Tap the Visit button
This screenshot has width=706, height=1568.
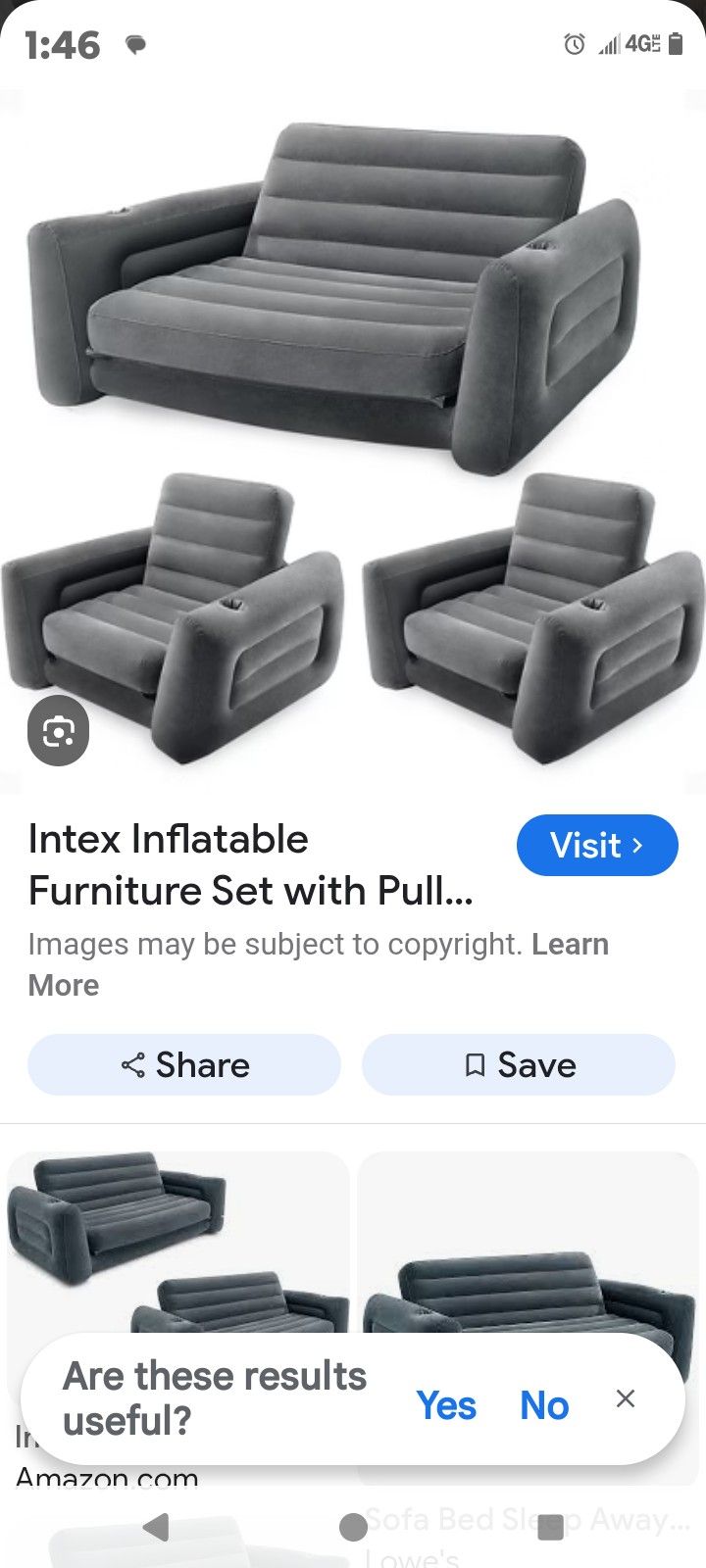pyautogui.click(x=597, y=845)
